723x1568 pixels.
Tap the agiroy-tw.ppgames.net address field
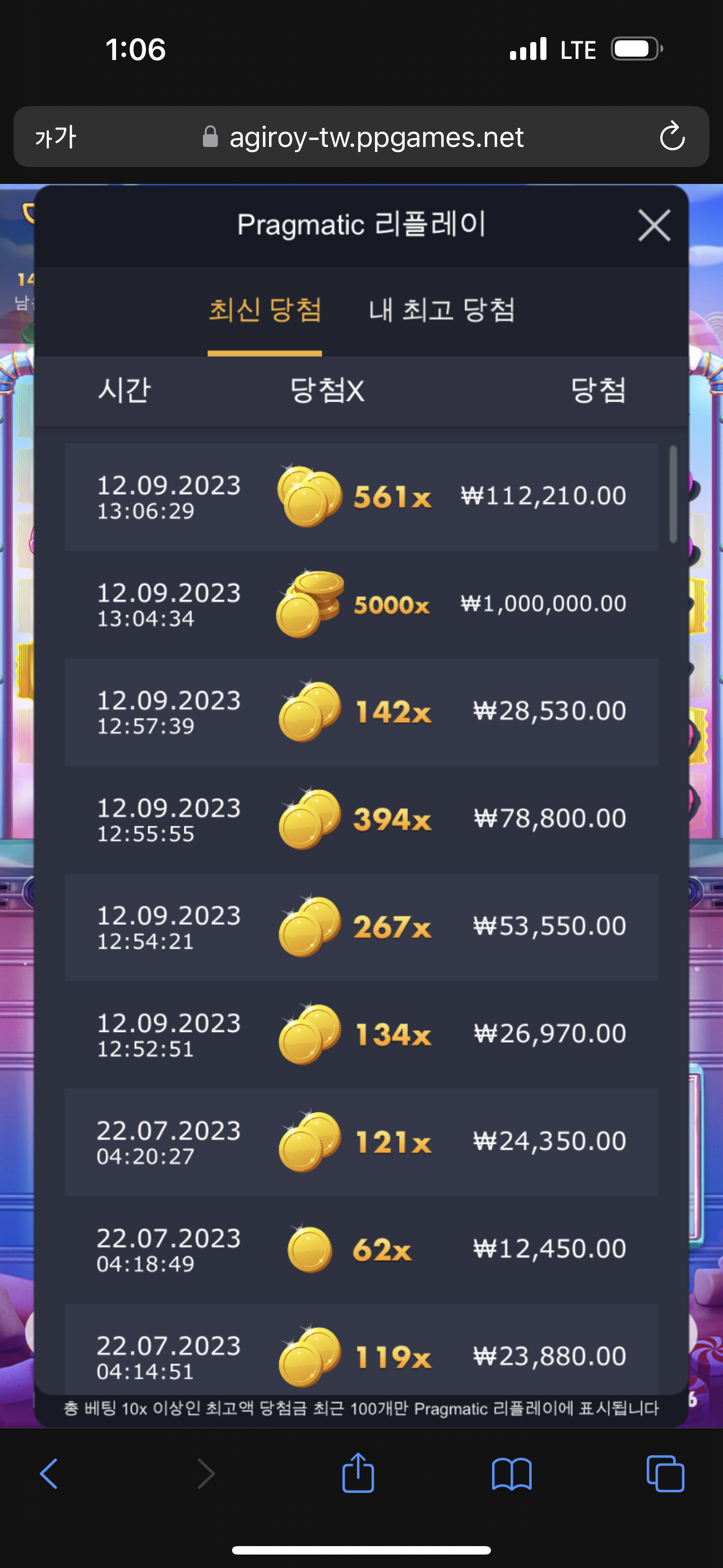point(363,137)
